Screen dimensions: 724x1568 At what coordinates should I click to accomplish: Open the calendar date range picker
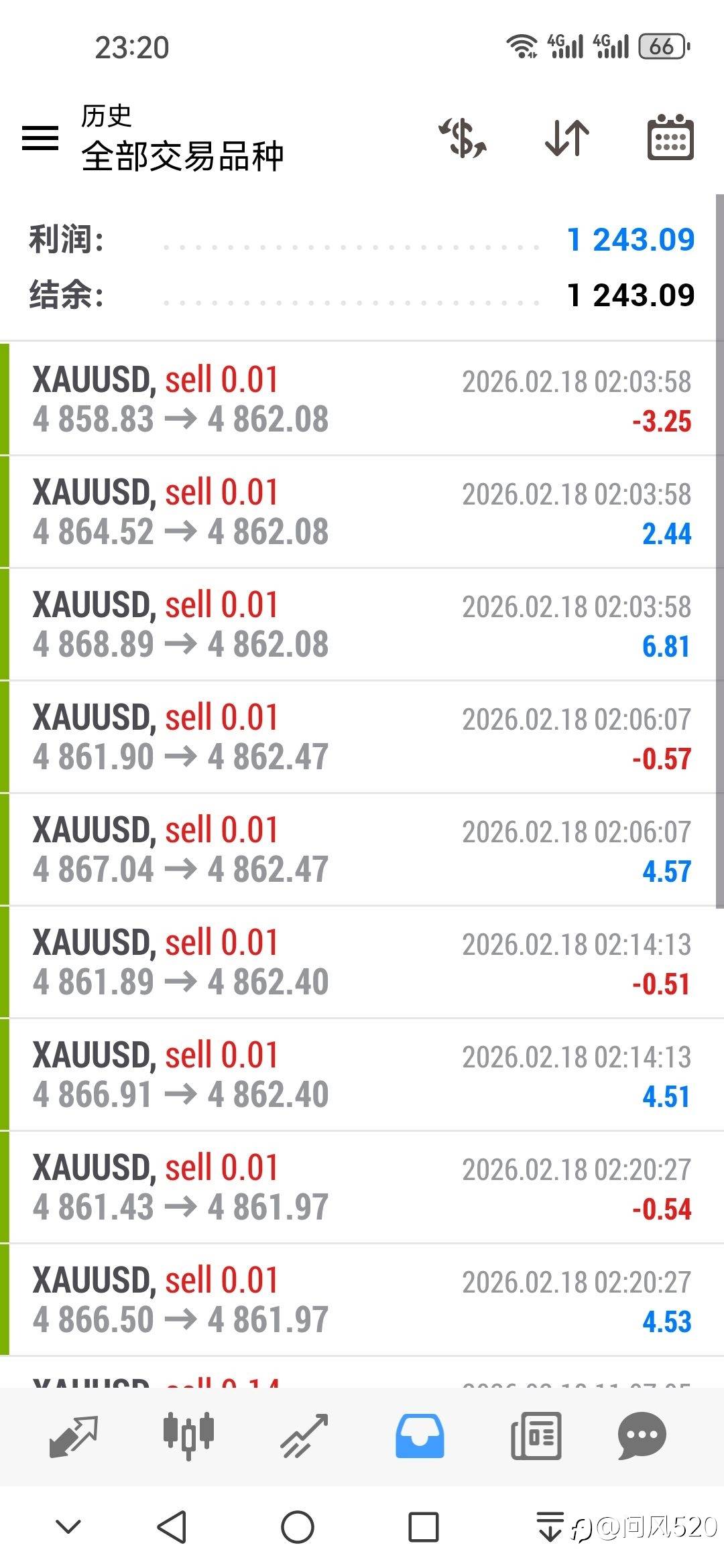pyautogui.click(x=670, y=138)
